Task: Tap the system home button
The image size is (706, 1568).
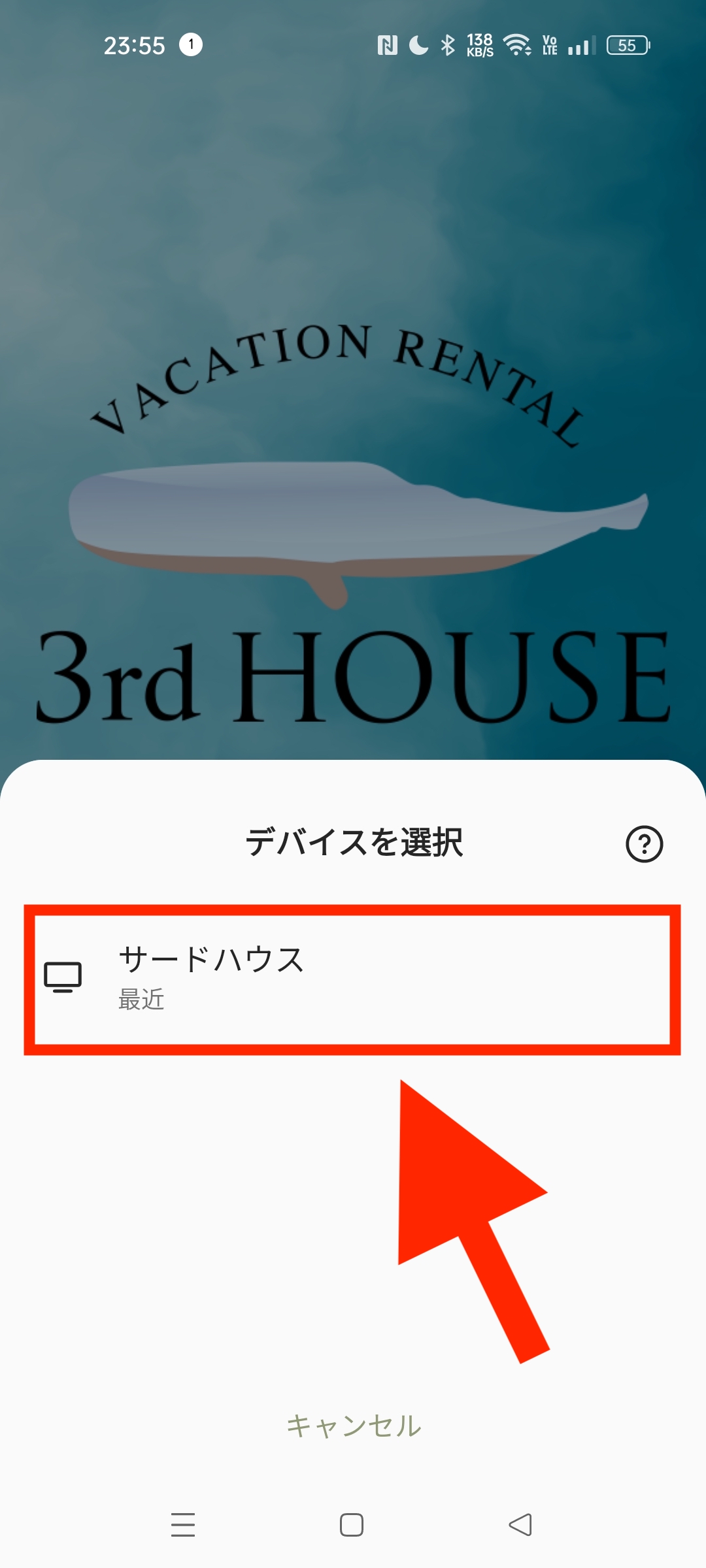Action: pos(352,1525)
